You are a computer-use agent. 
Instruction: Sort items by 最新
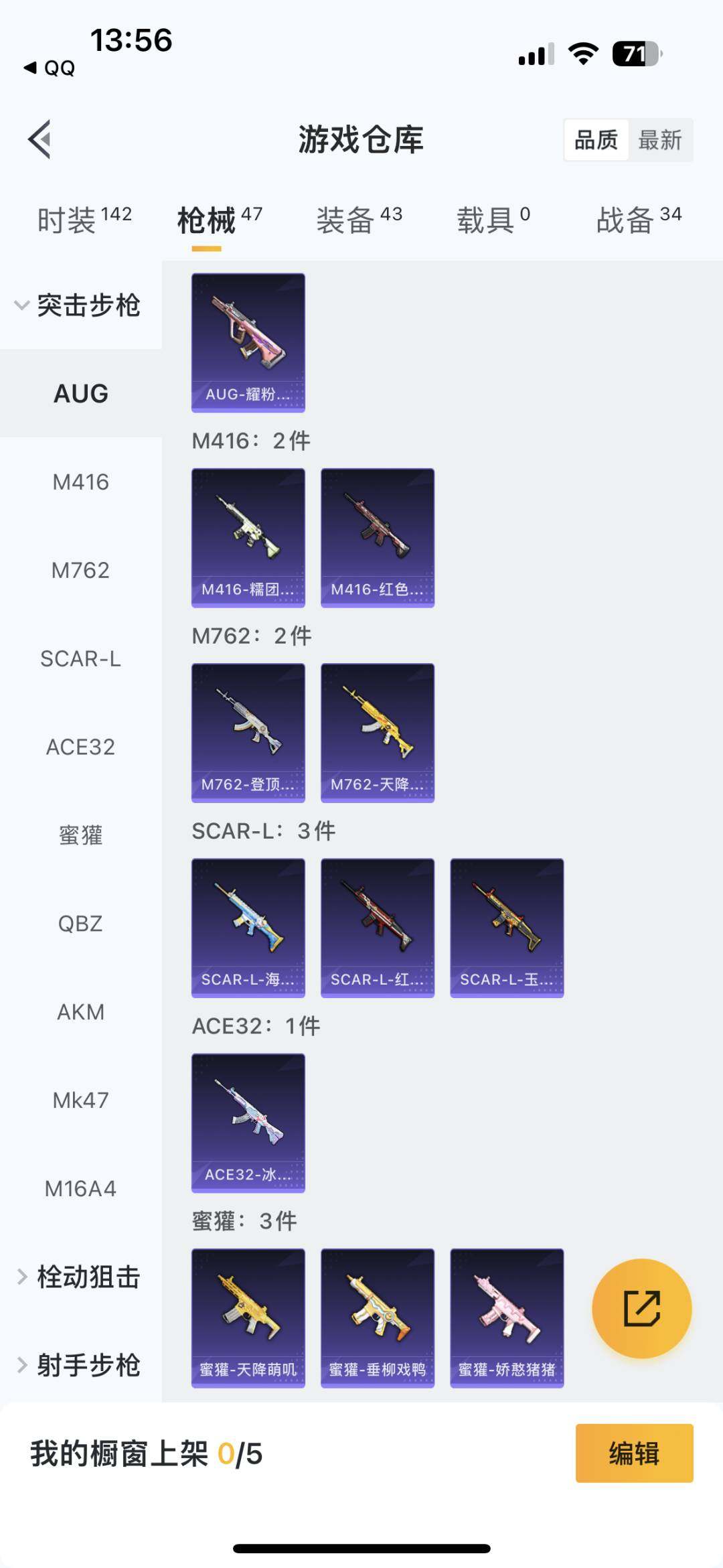[659, 140]
